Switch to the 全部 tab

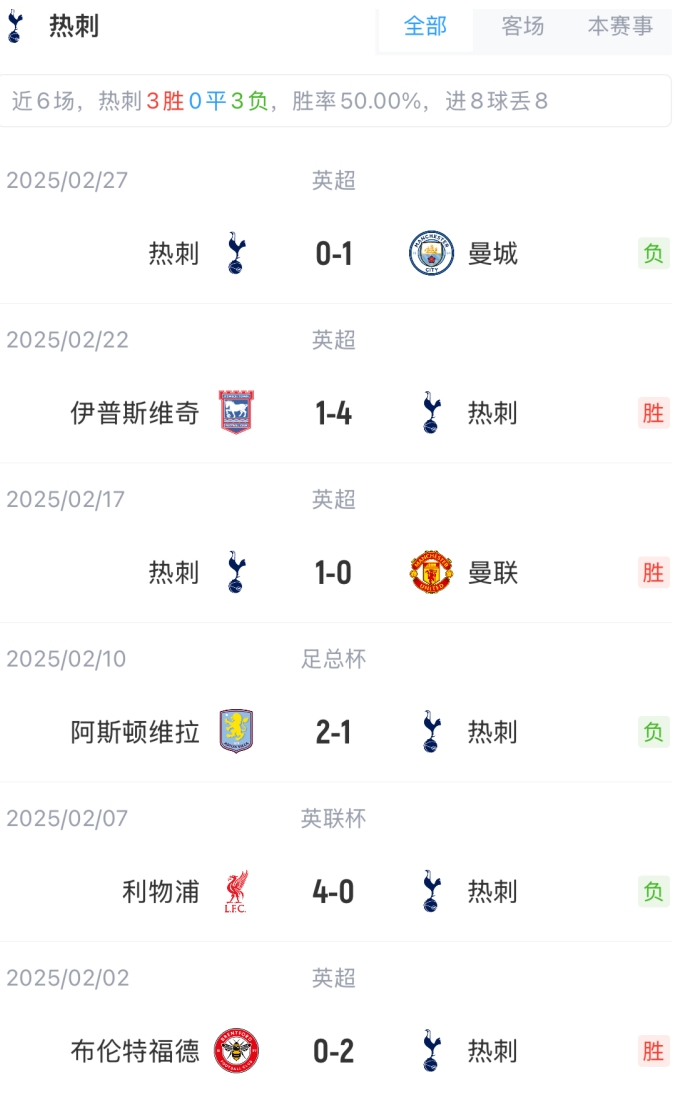425,27
